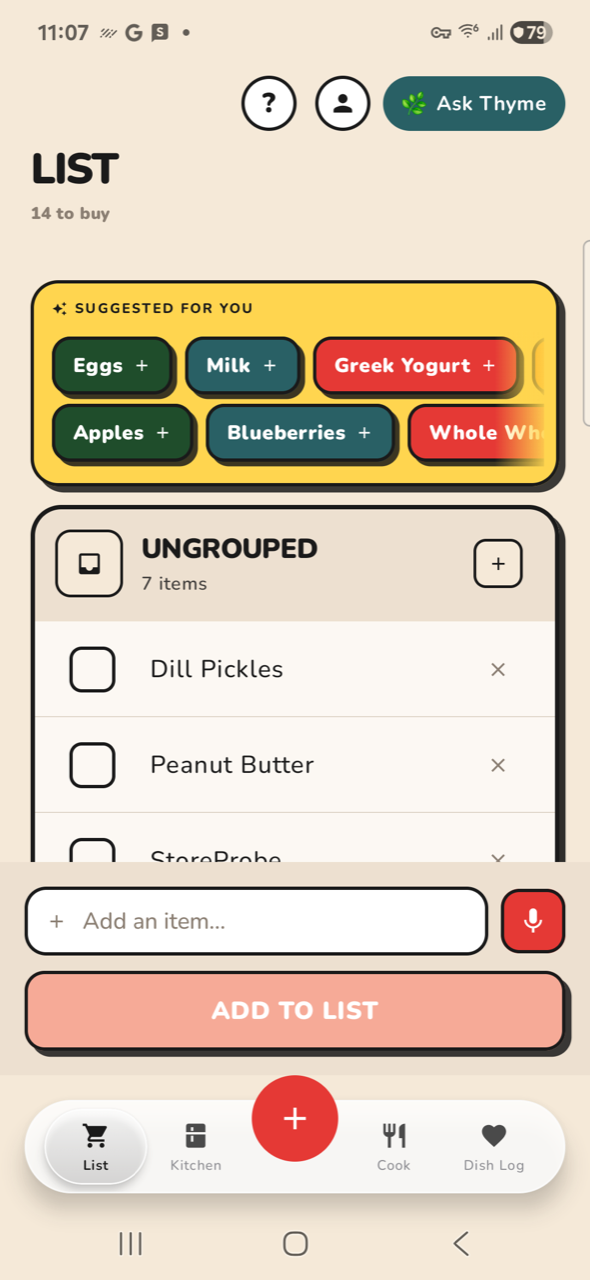Add suggested Eggs to the list
Screen dimensions: 590x1280
[x=111, y=366]
